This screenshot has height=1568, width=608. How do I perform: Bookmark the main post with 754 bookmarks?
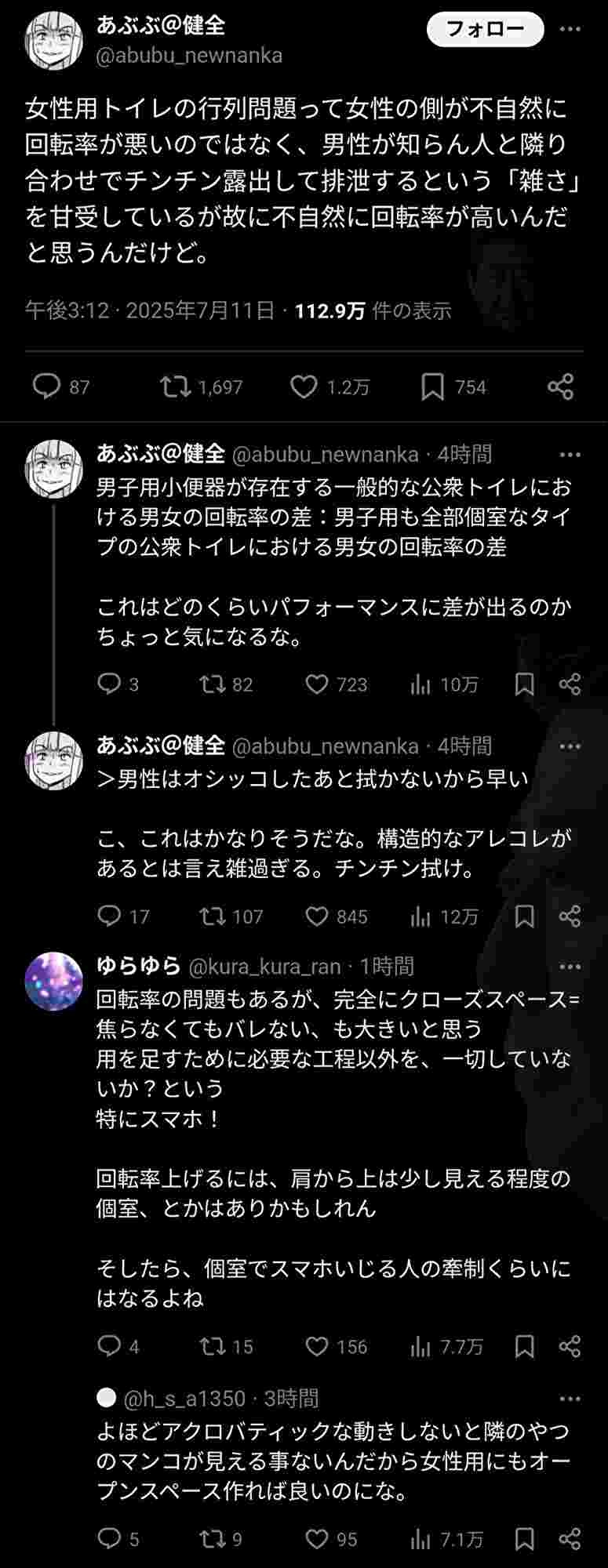(x=432, y=387)
